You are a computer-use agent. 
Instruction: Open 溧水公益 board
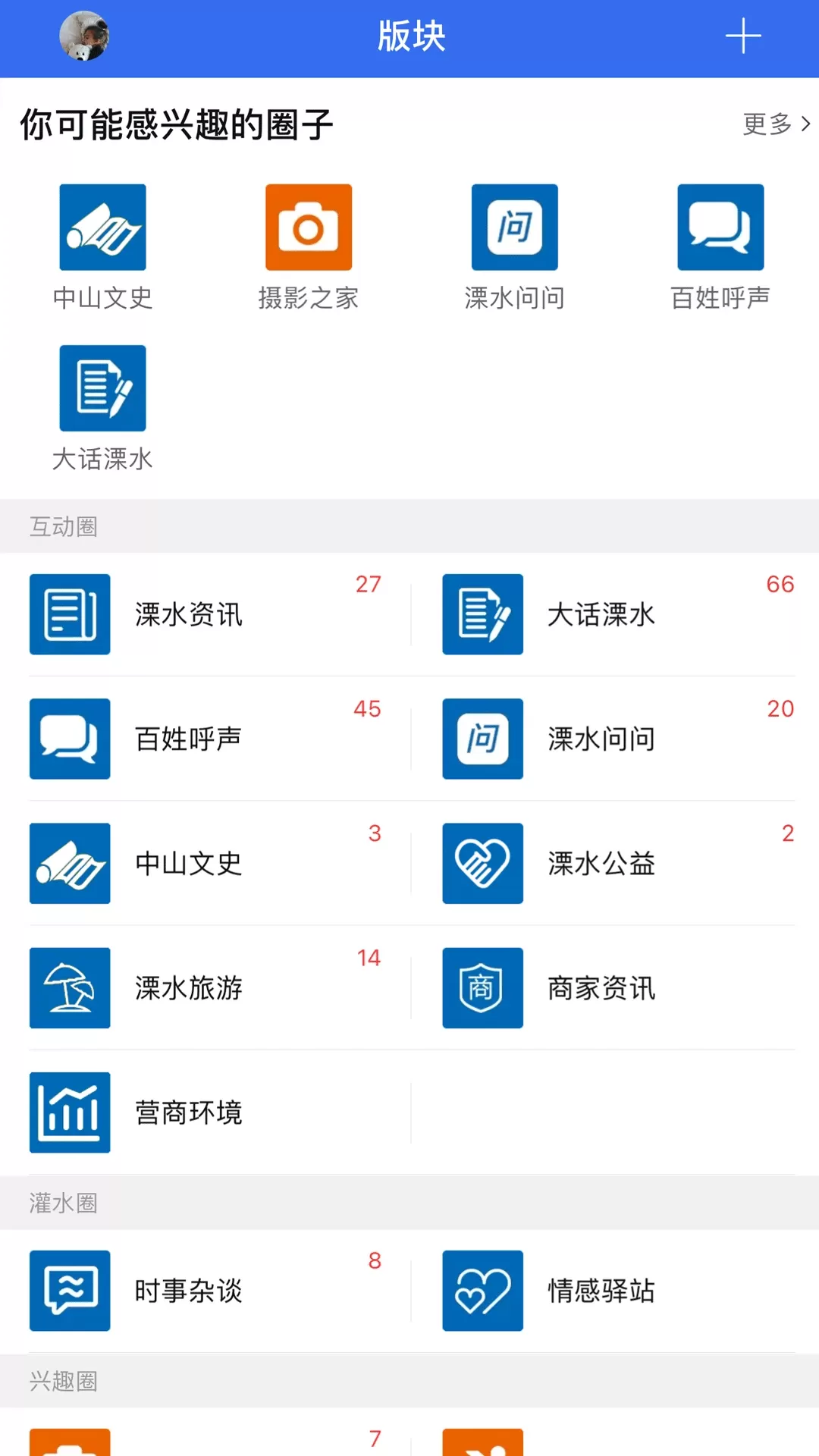618,863
